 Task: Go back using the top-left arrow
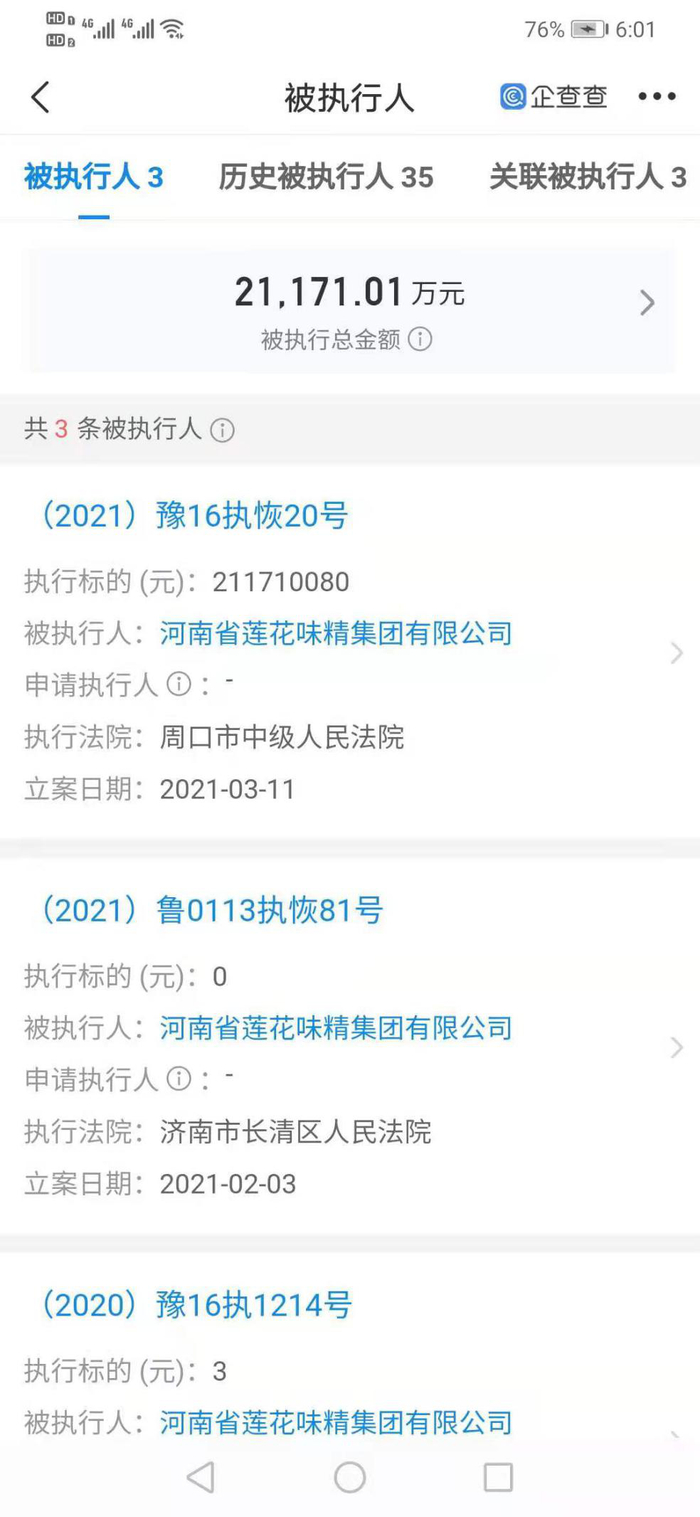click(40, 97)
